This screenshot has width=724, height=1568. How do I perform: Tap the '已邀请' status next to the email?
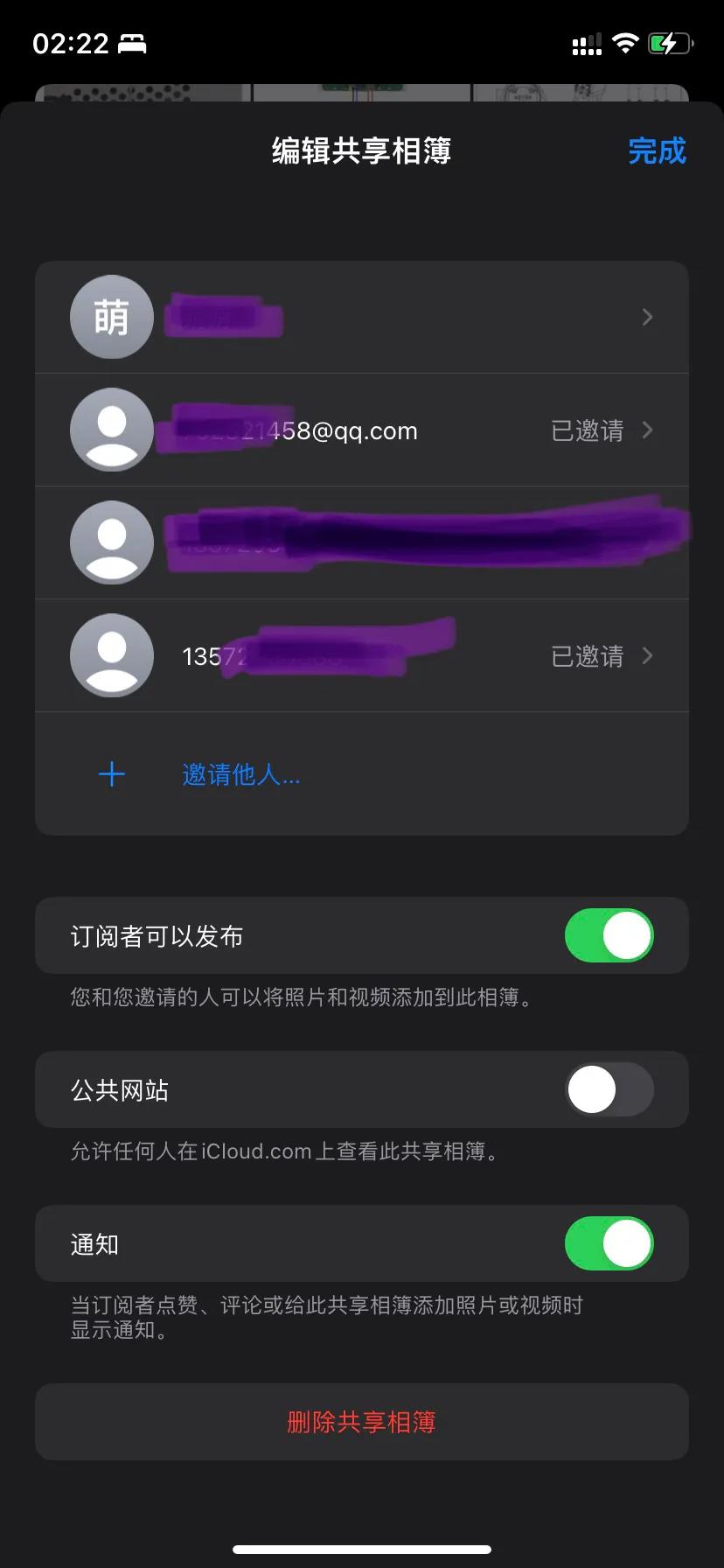point(587,430)
